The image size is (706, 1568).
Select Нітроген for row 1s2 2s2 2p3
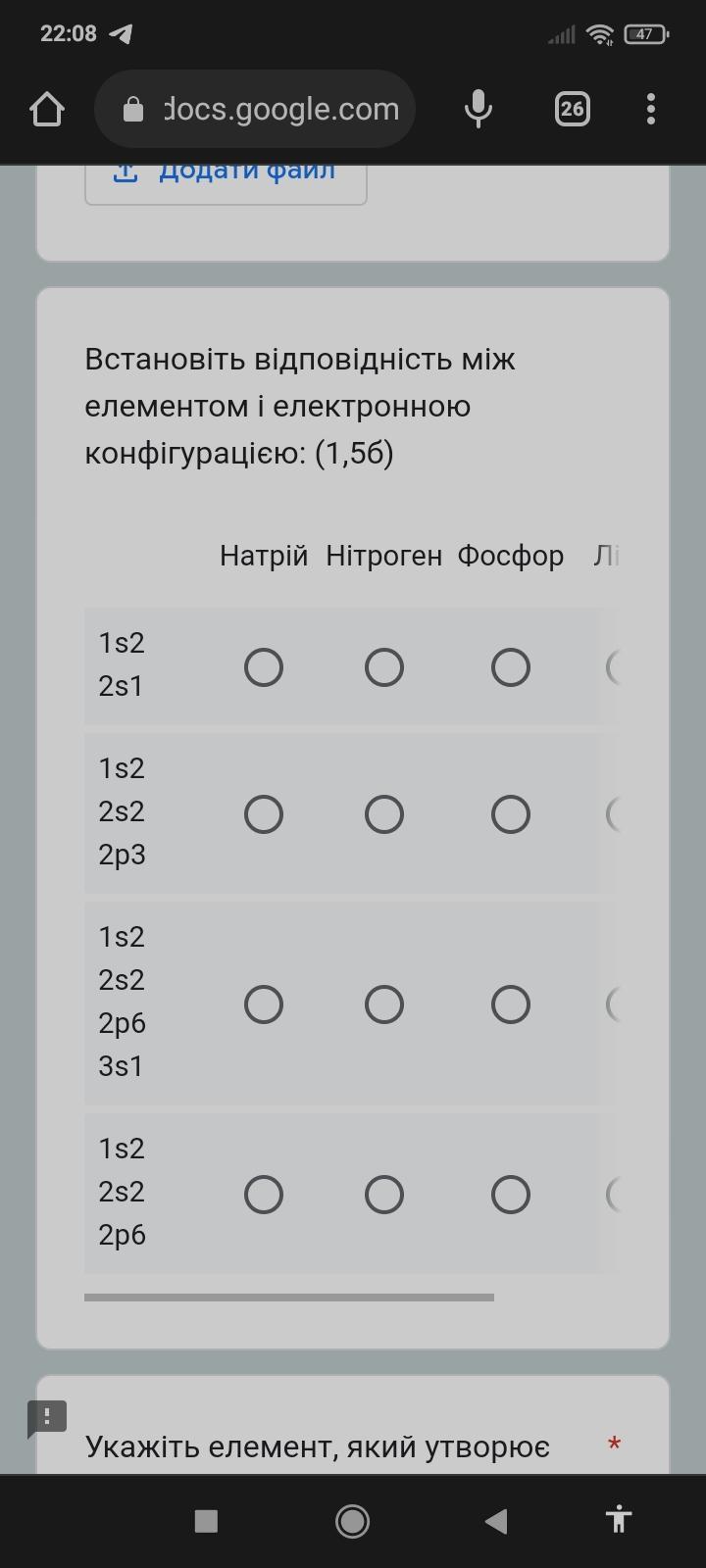tap(384, 814)
